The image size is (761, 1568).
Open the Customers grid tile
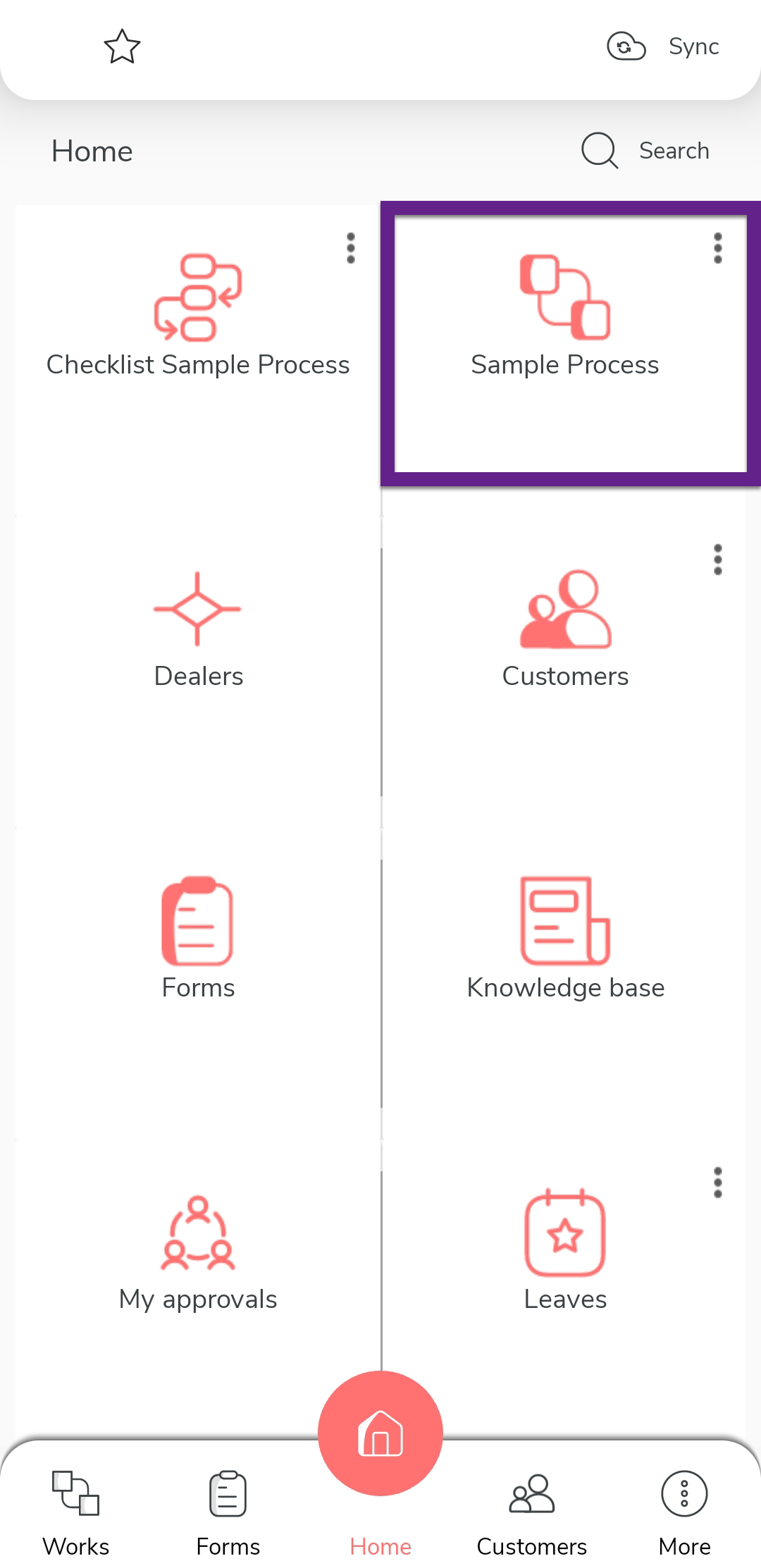coord(564,629)
